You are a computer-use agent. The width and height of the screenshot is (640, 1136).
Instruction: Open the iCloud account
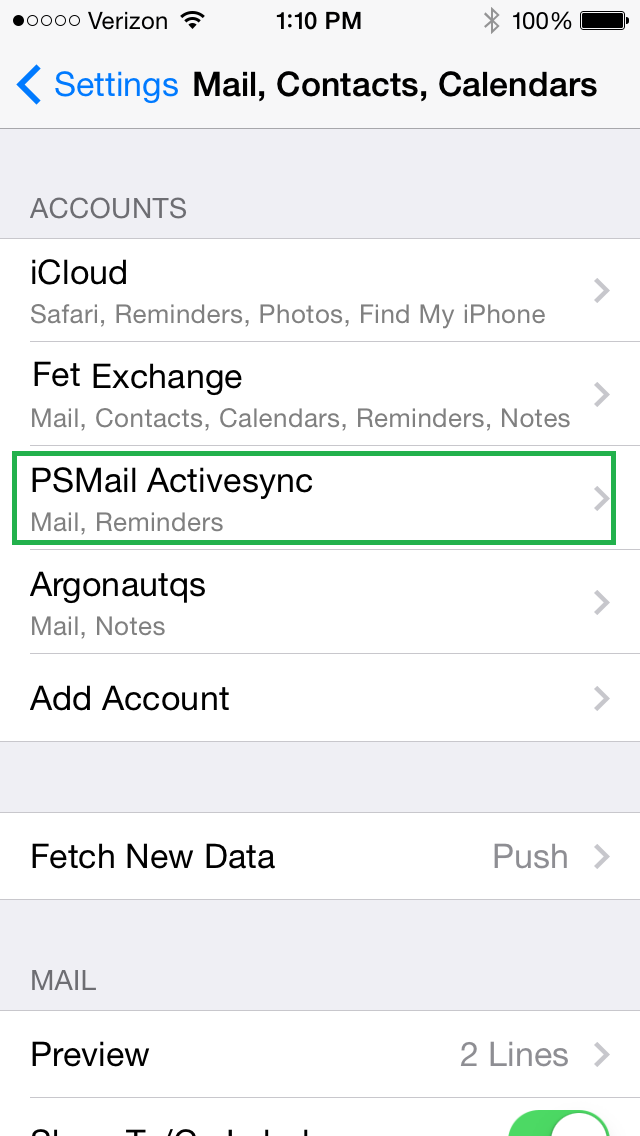tap(320, 290)
